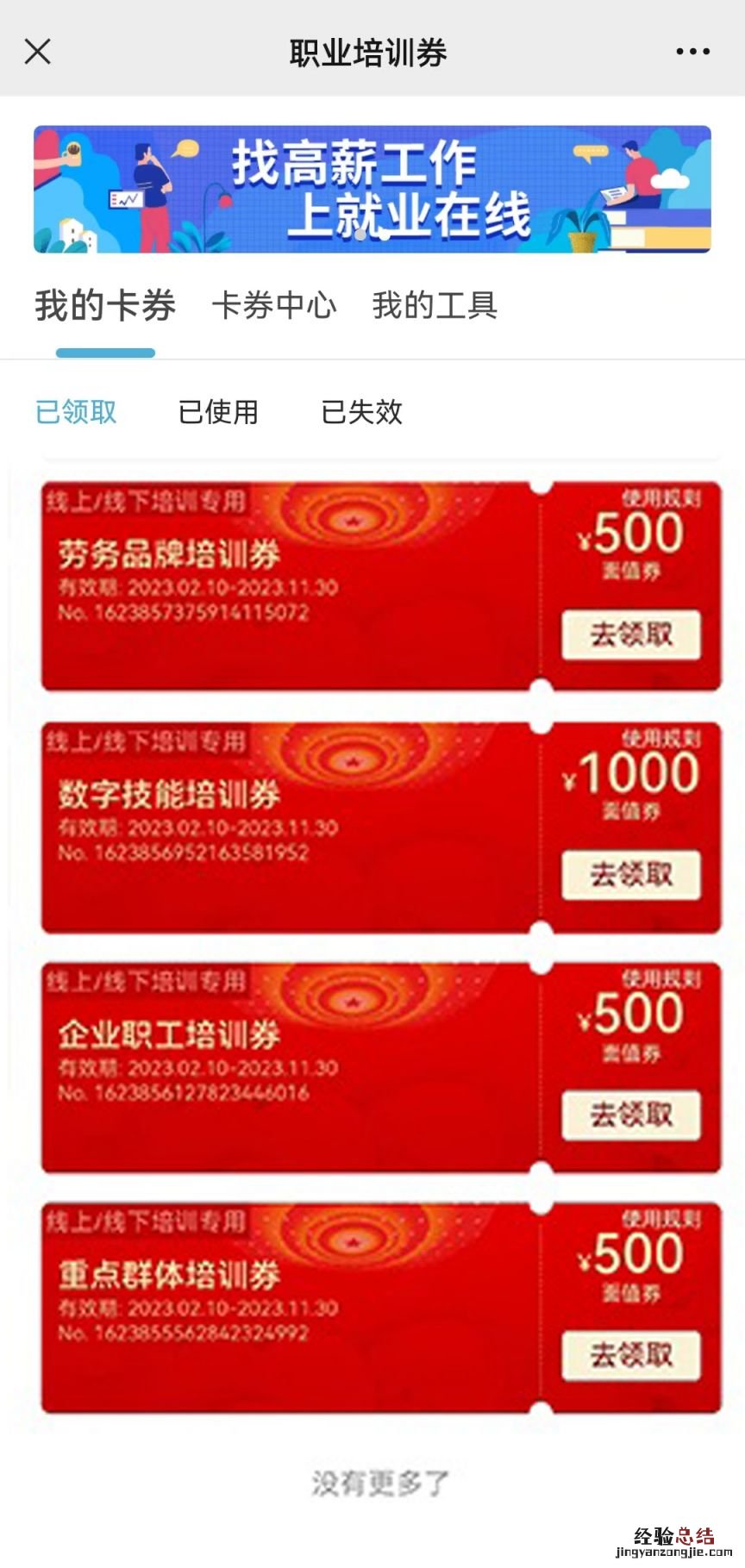
Task: View 使用规则 for 劳务品牌培训券
Action: tap(661, 498)
